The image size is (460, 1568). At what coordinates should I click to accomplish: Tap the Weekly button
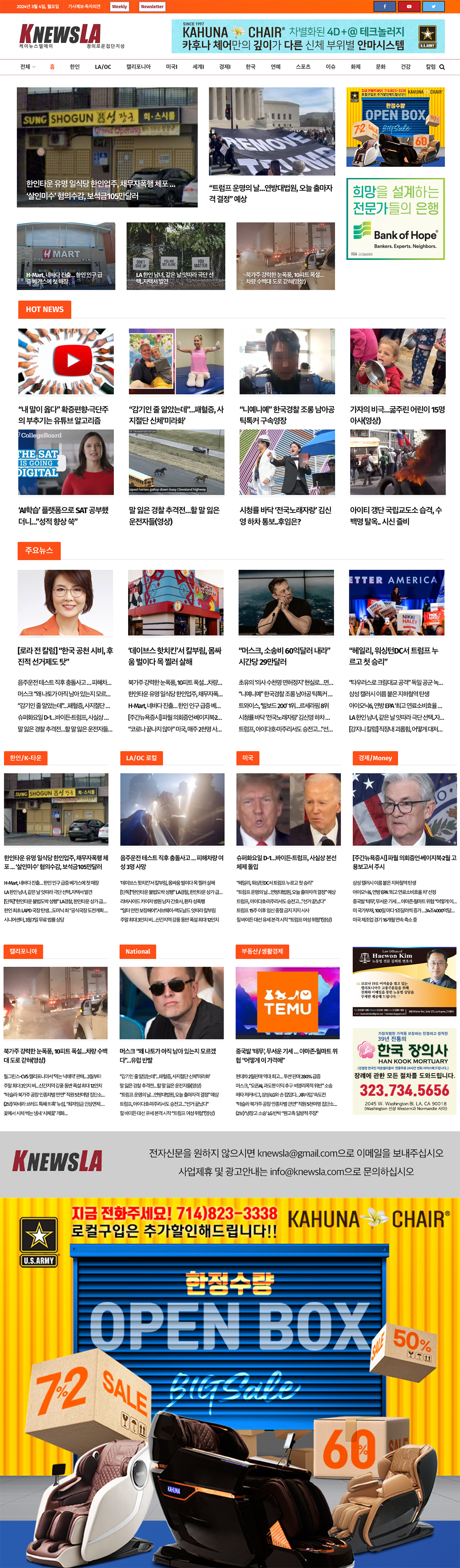tap(119, 7)
